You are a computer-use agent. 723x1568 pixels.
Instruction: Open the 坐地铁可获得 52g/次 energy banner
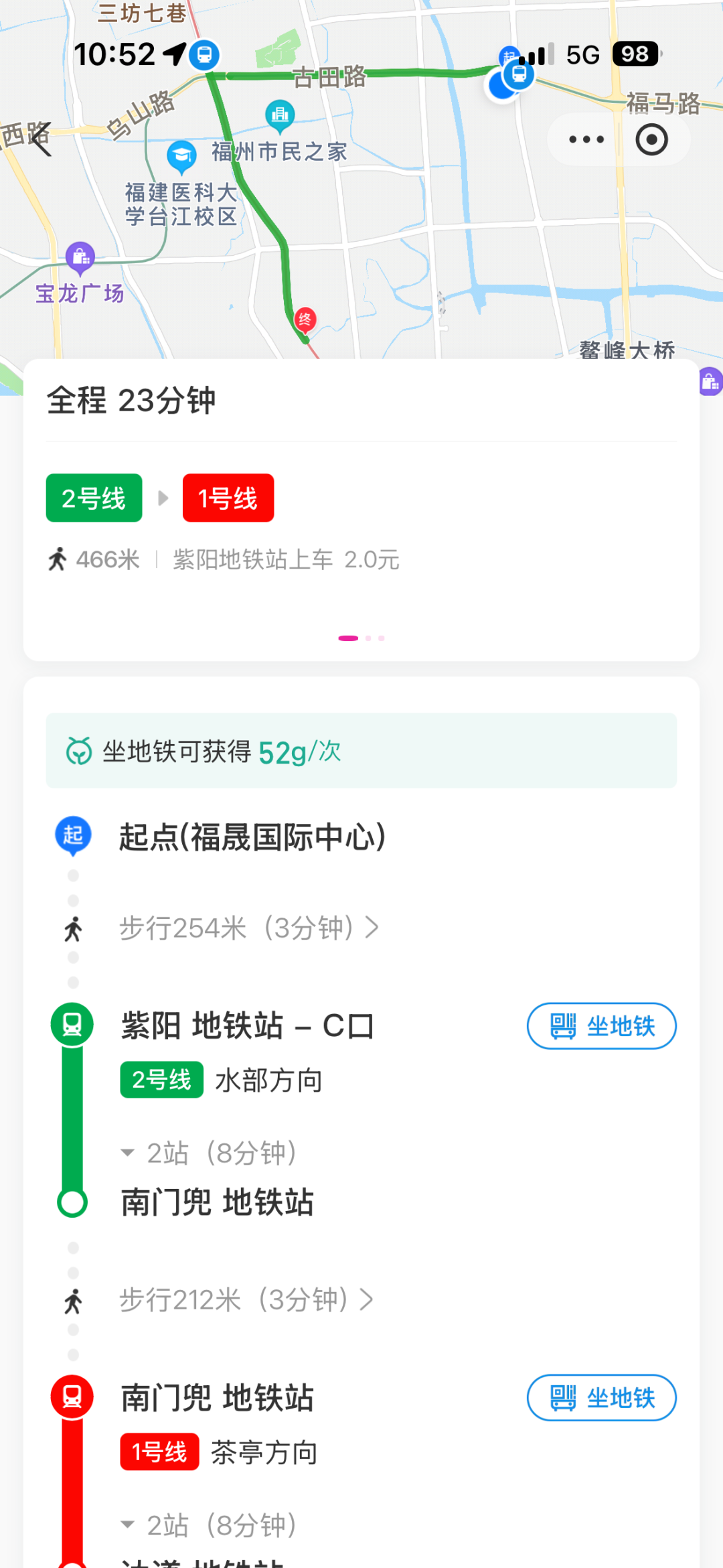click(x=361, y=751)
